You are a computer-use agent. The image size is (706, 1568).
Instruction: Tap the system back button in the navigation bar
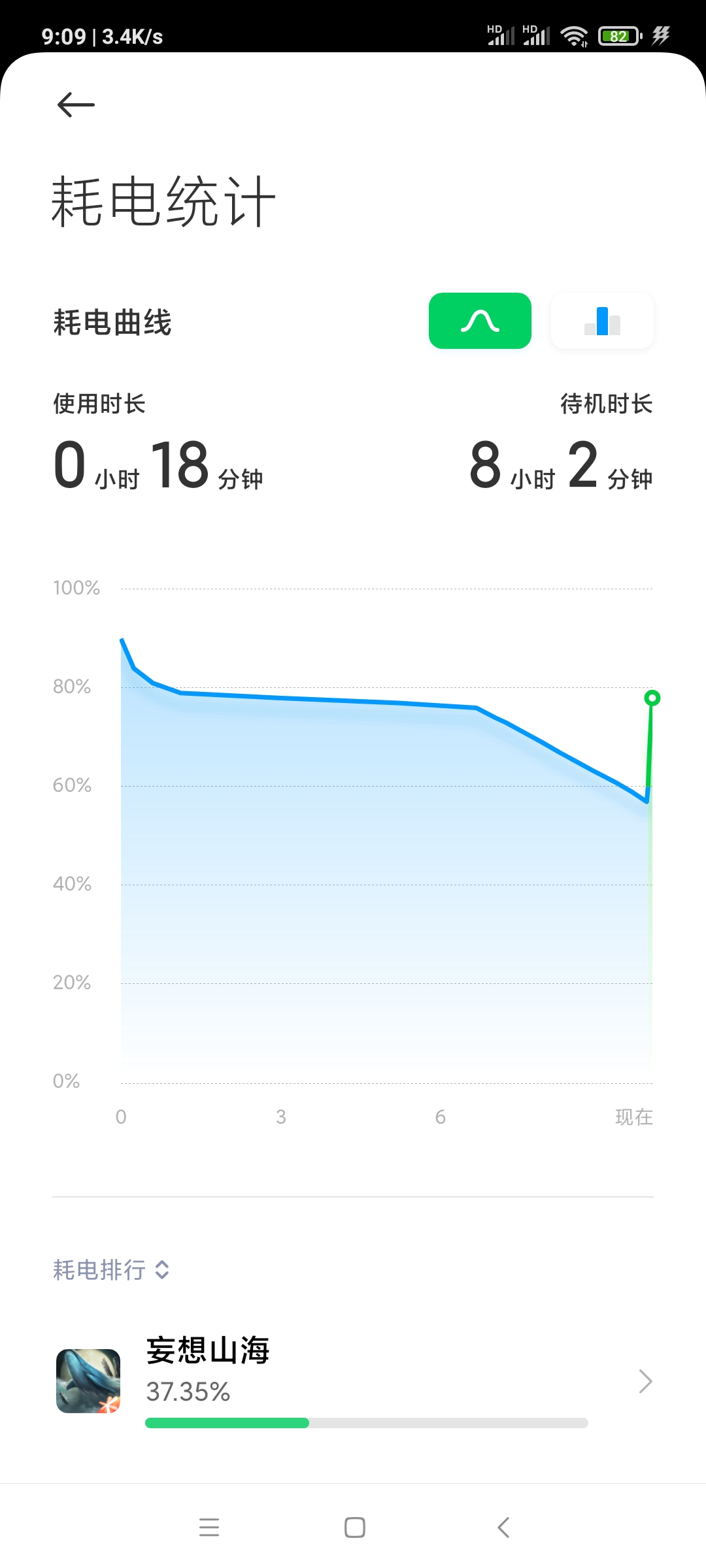pyautogui.click(x=503, y=1527)
